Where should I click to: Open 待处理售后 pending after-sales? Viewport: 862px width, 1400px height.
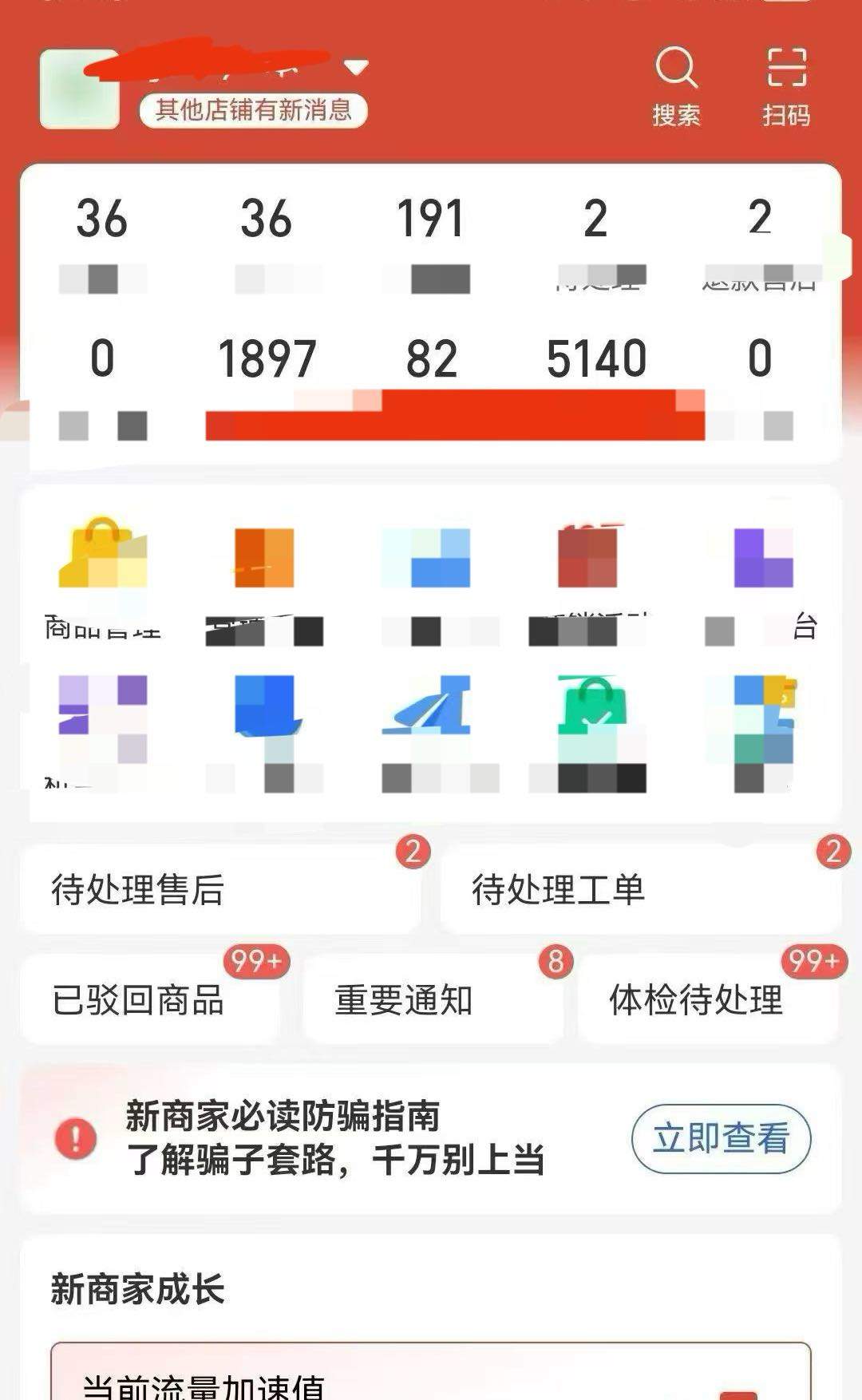pos(220,889)
